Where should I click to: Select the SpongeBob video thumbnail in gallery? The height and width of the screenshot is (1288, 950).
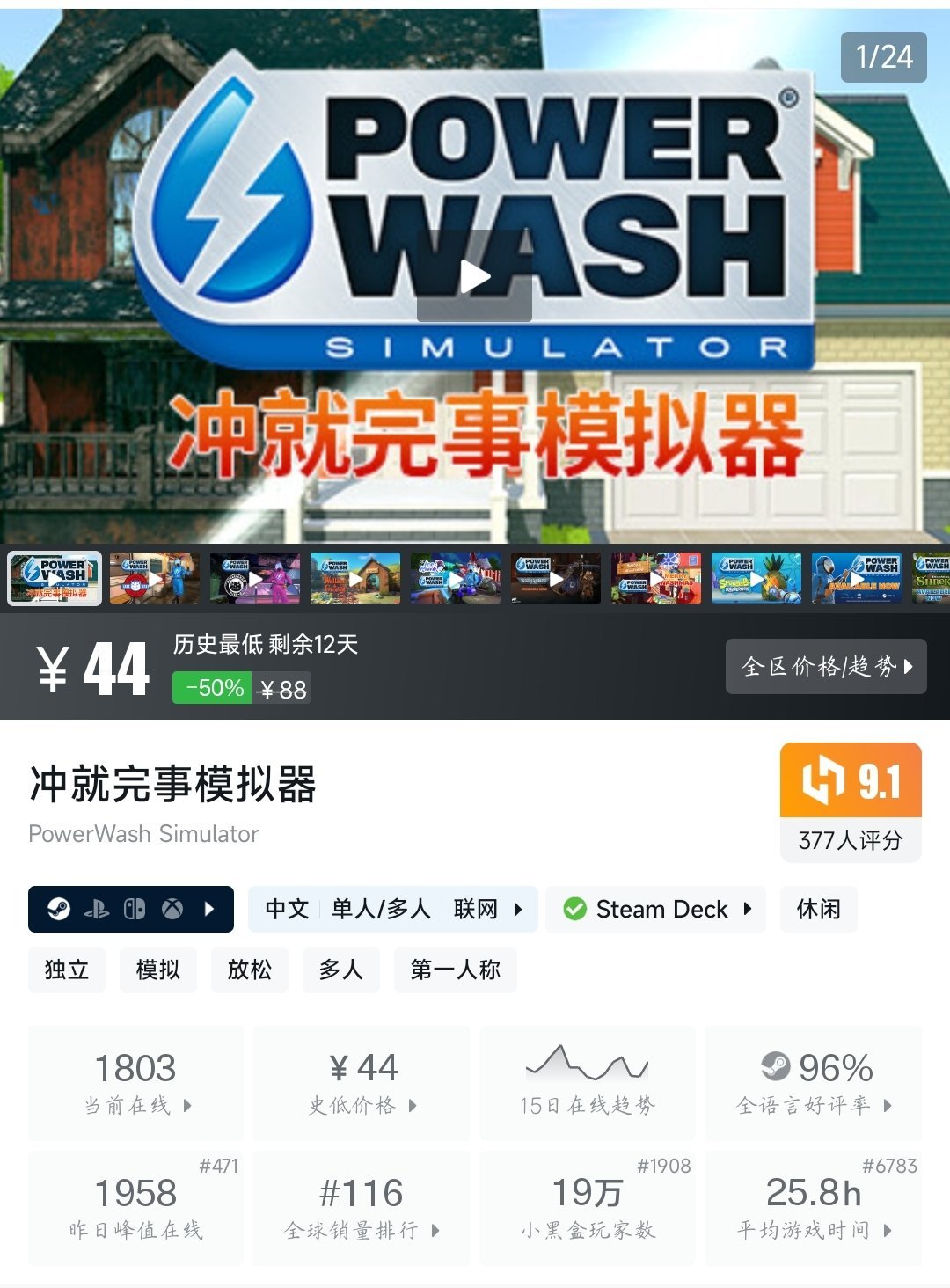756,578
